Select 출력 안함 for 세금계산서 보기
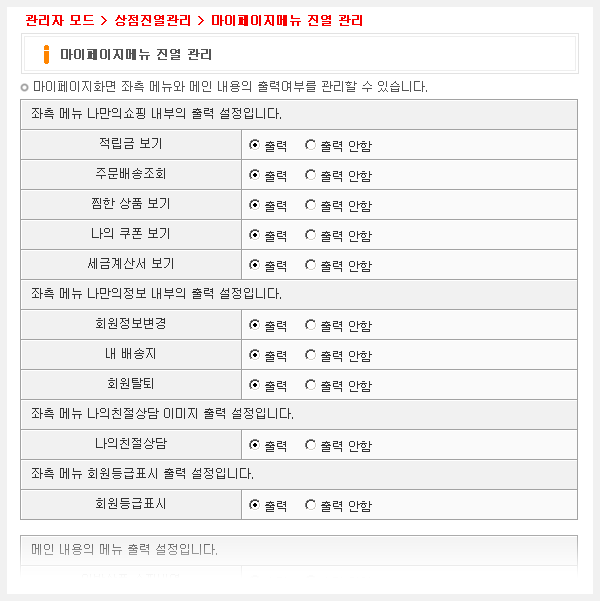The width and height of the screenshot is (600, 601). [x=310, y=265]
